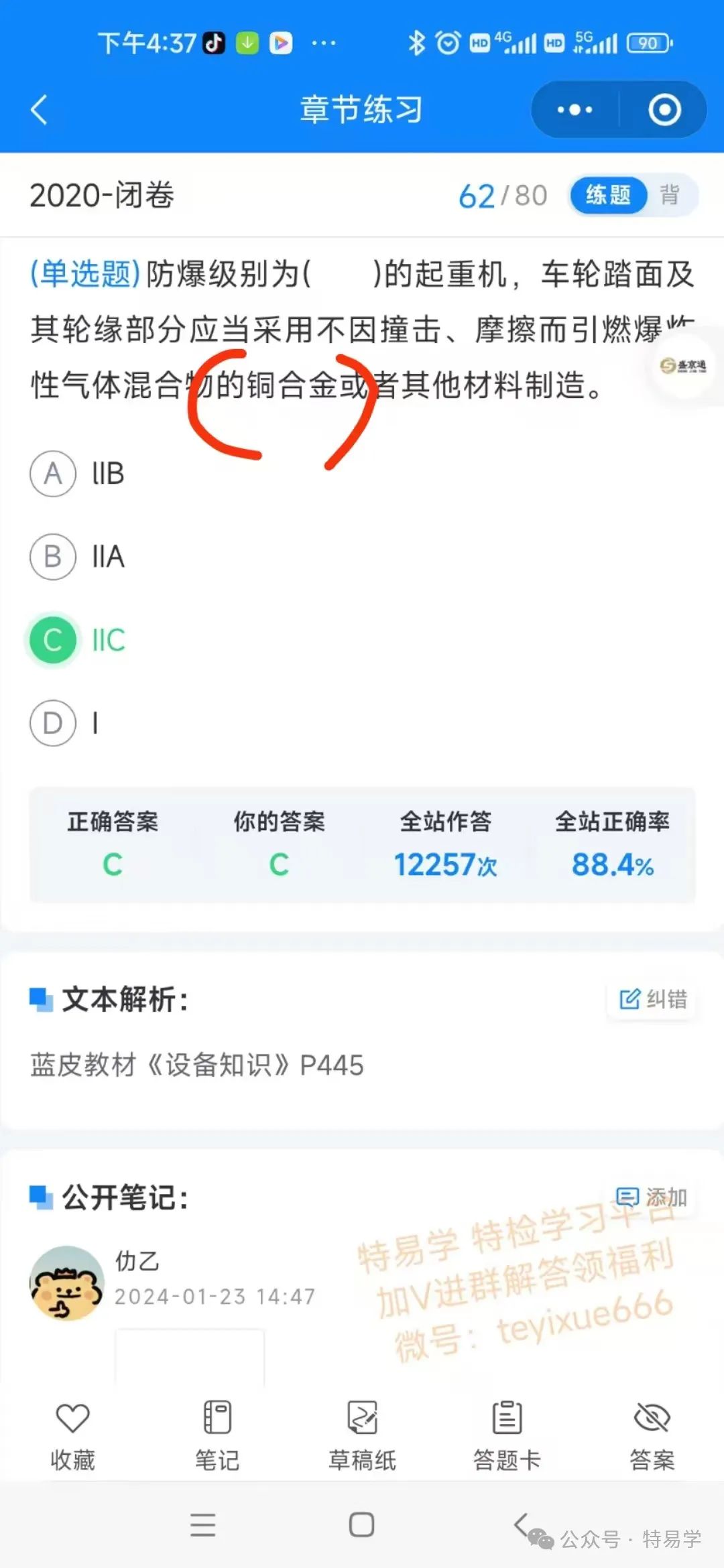Image resolution: width=724 pixels, height=1568 pixels.
Task: Pick option D I
Action: pyautogui.click(x=53, y=724)
